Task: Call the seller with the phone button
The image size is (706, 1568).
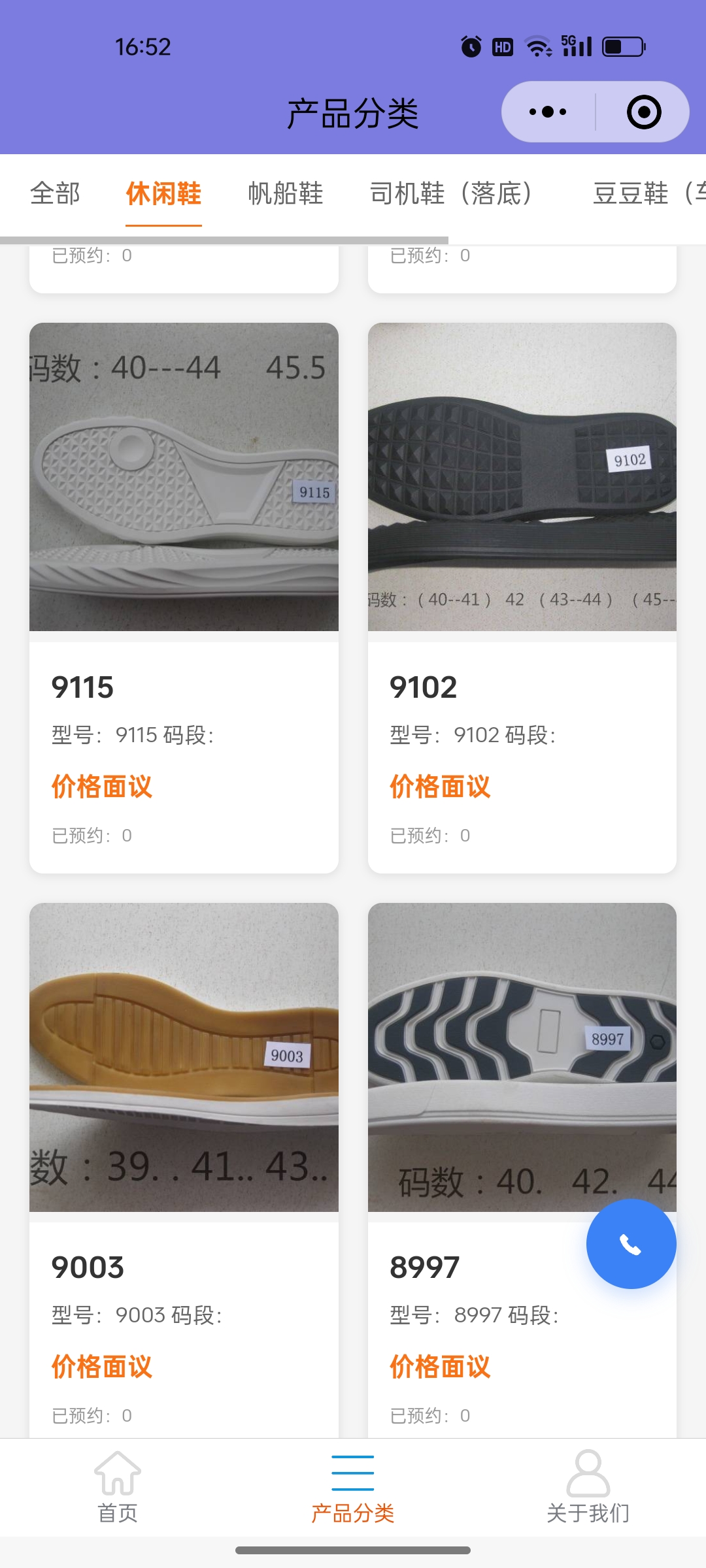Action: pos(631,1244)
